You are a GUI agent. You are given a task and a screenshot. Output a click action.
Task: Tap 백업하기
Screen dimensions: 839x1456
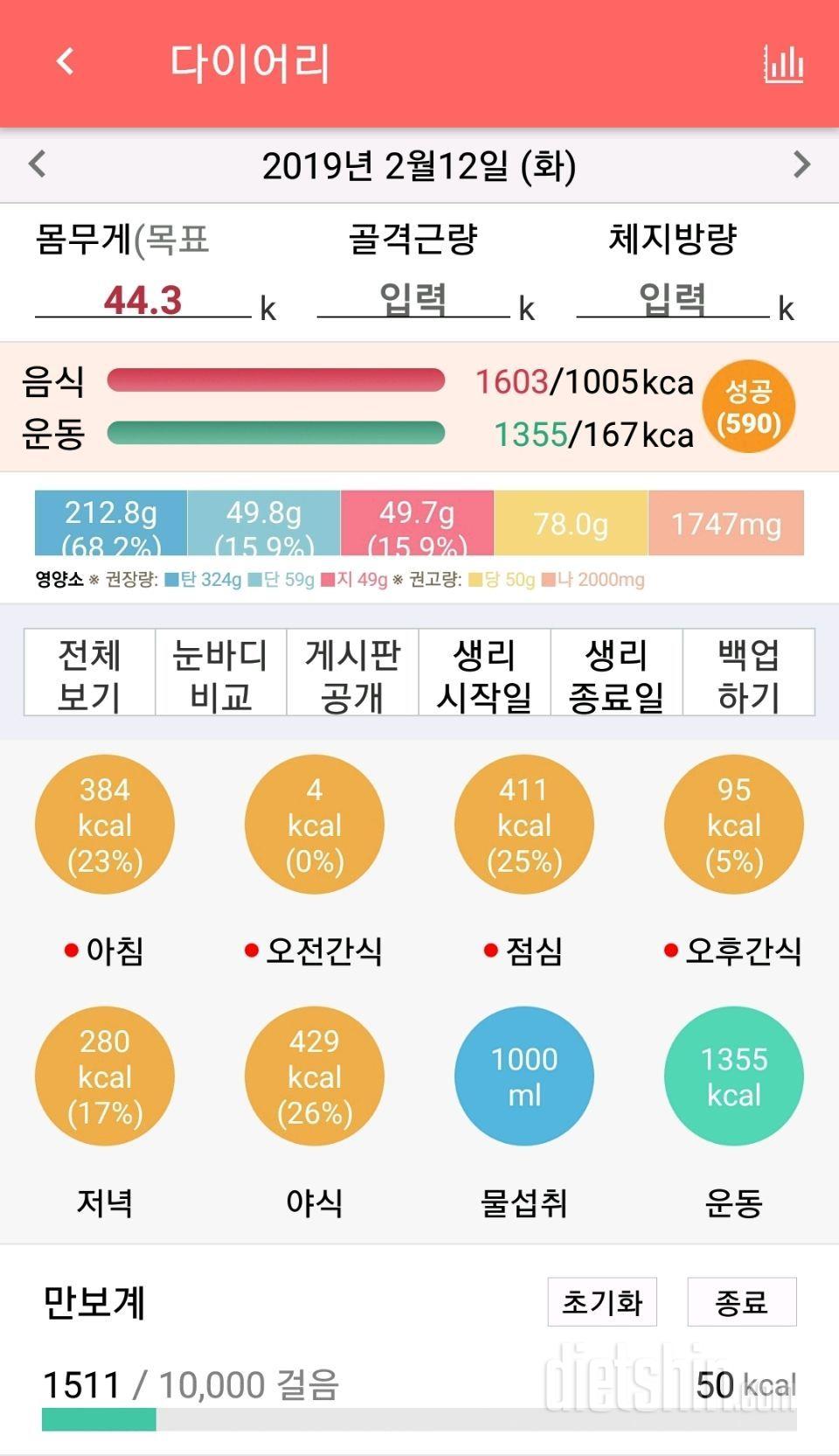point(748,673)
